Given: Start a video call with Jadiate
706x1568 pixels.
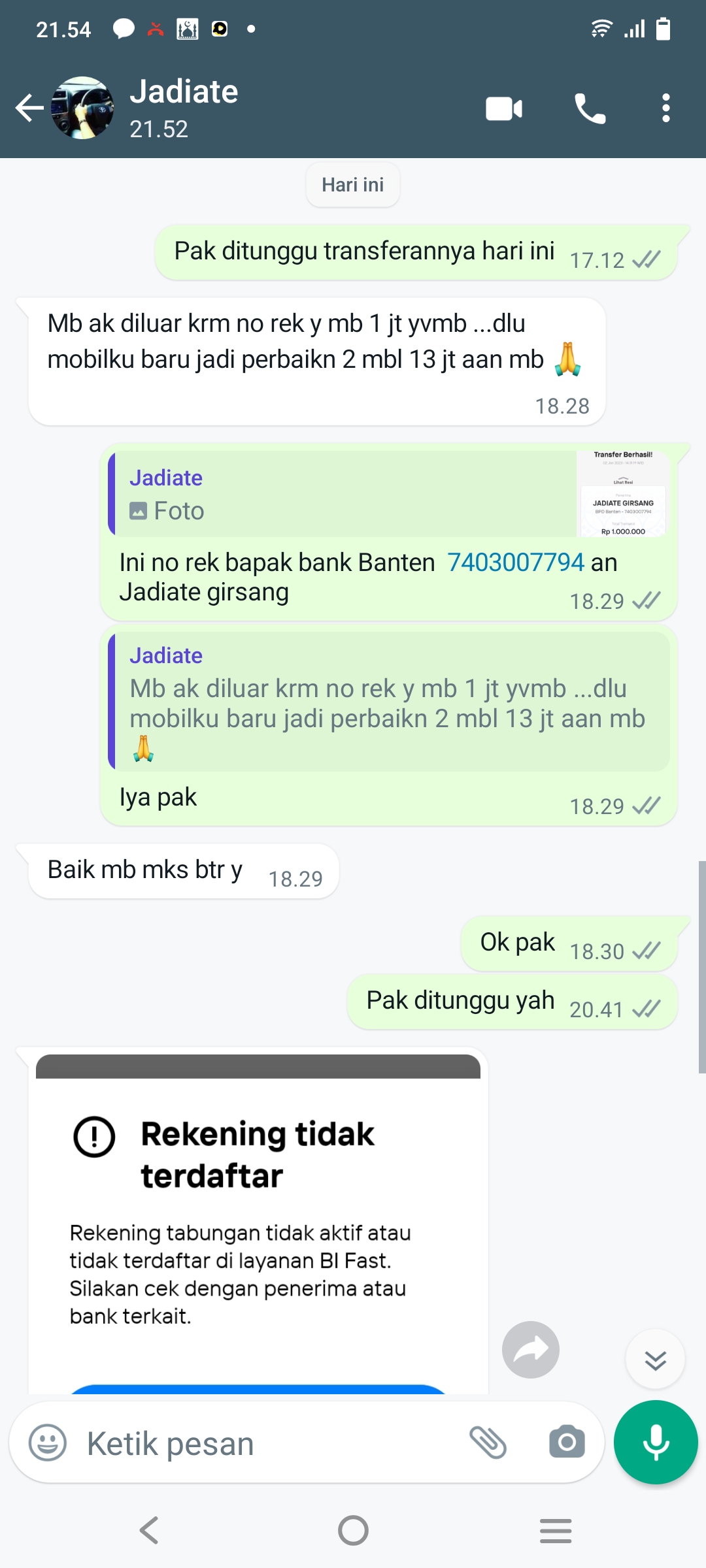Looking at the screenshot, I should click(504, 108).
